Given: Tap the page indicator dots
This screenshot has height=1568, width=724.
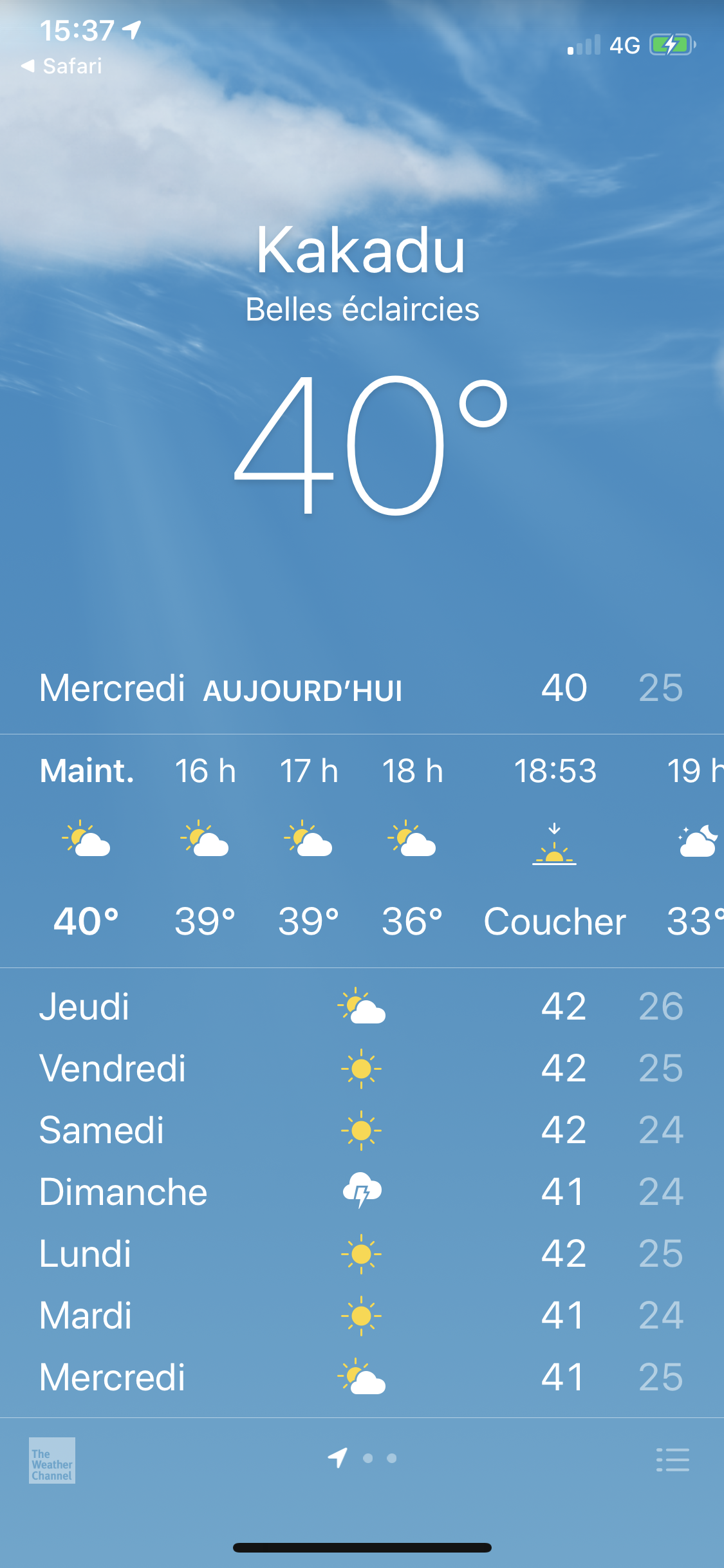Looking at the screenshot, I should (x=364, y=1458).
